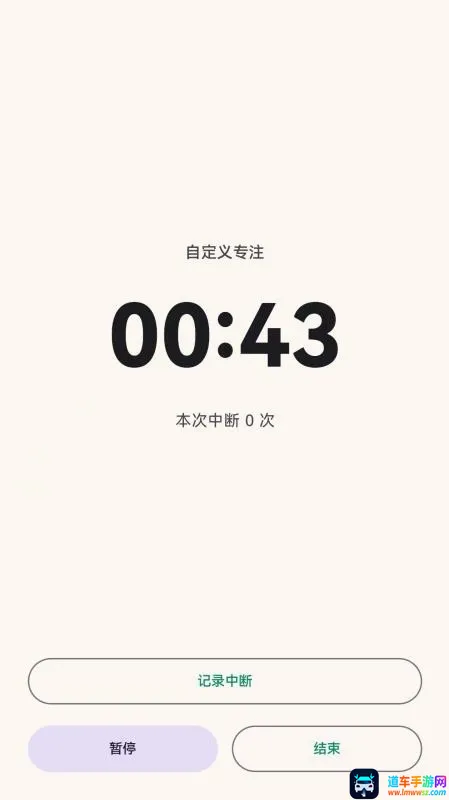Pause the timer with 暂停
Viewport: 449px width, 800px height.
pos(123,748)
